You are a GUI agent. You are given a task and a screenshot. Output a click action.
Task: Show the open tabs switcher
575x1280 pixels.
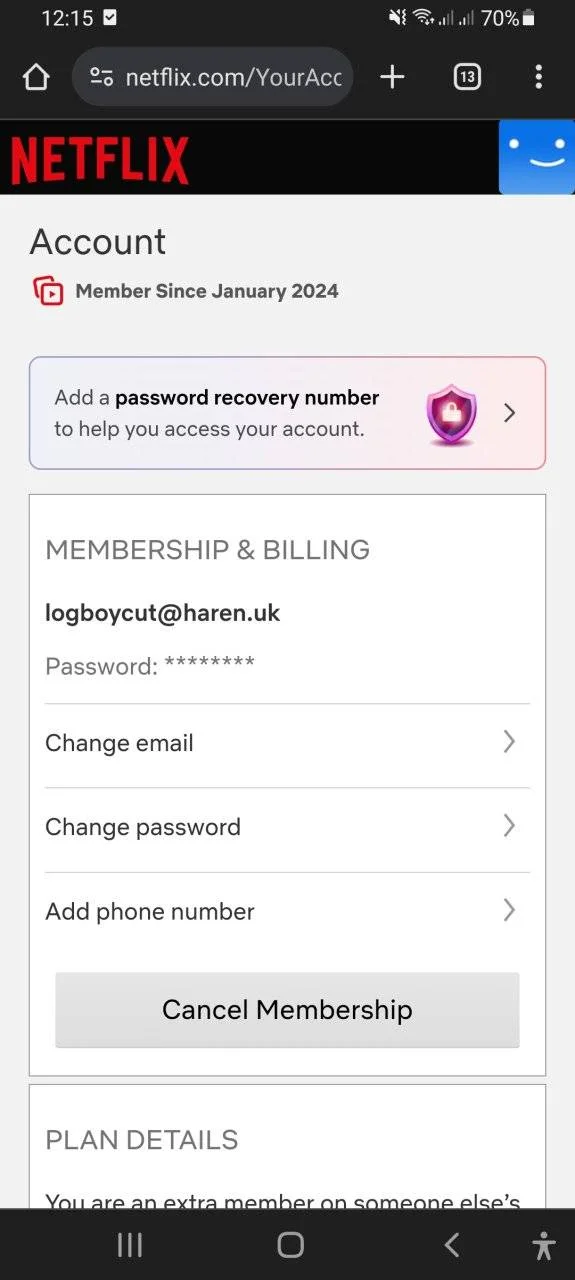tap(467, 77)
